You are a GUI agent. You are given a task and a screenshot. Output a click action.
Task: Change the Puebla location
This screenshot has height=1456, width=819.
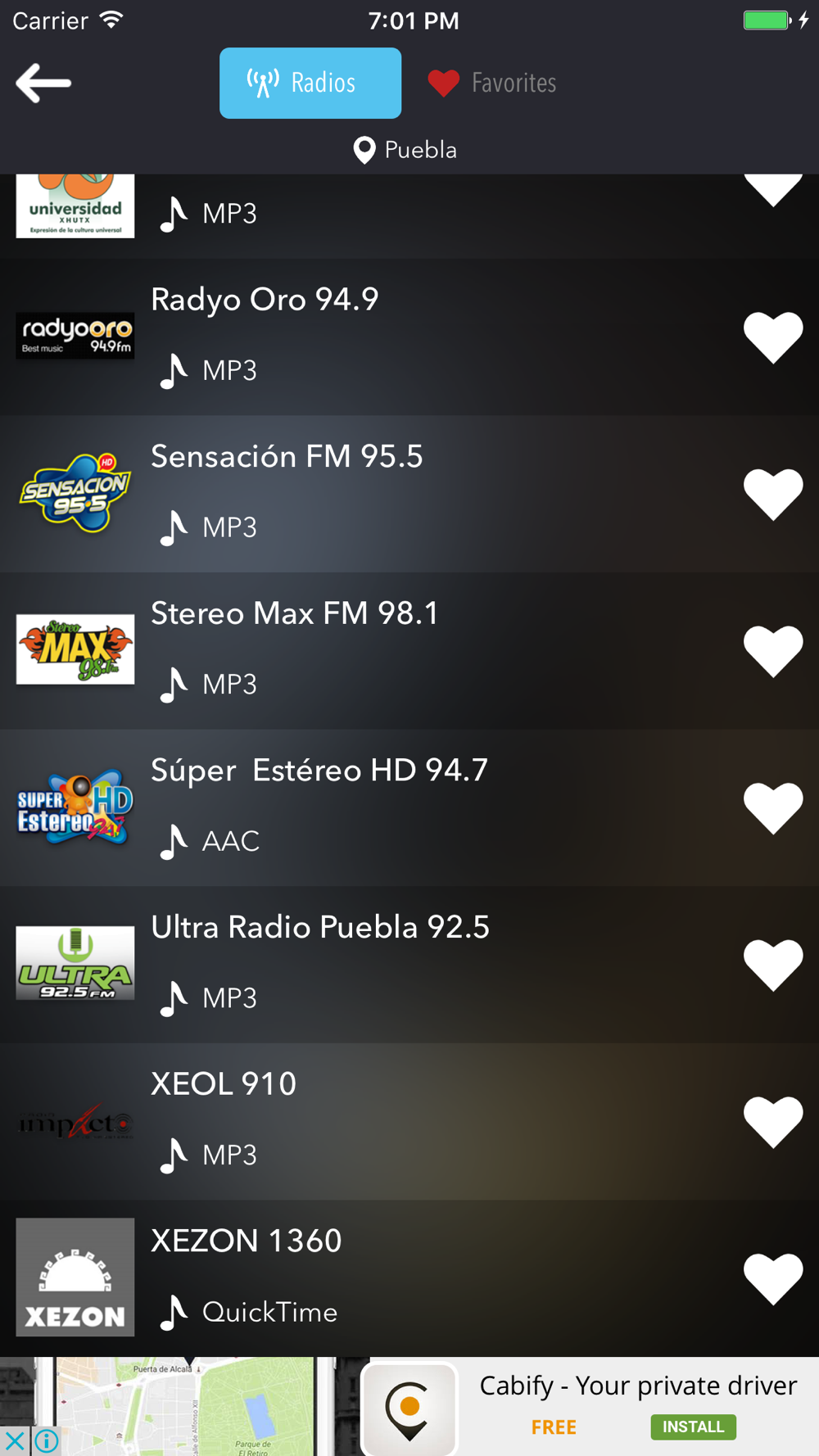tap(405, 150)
